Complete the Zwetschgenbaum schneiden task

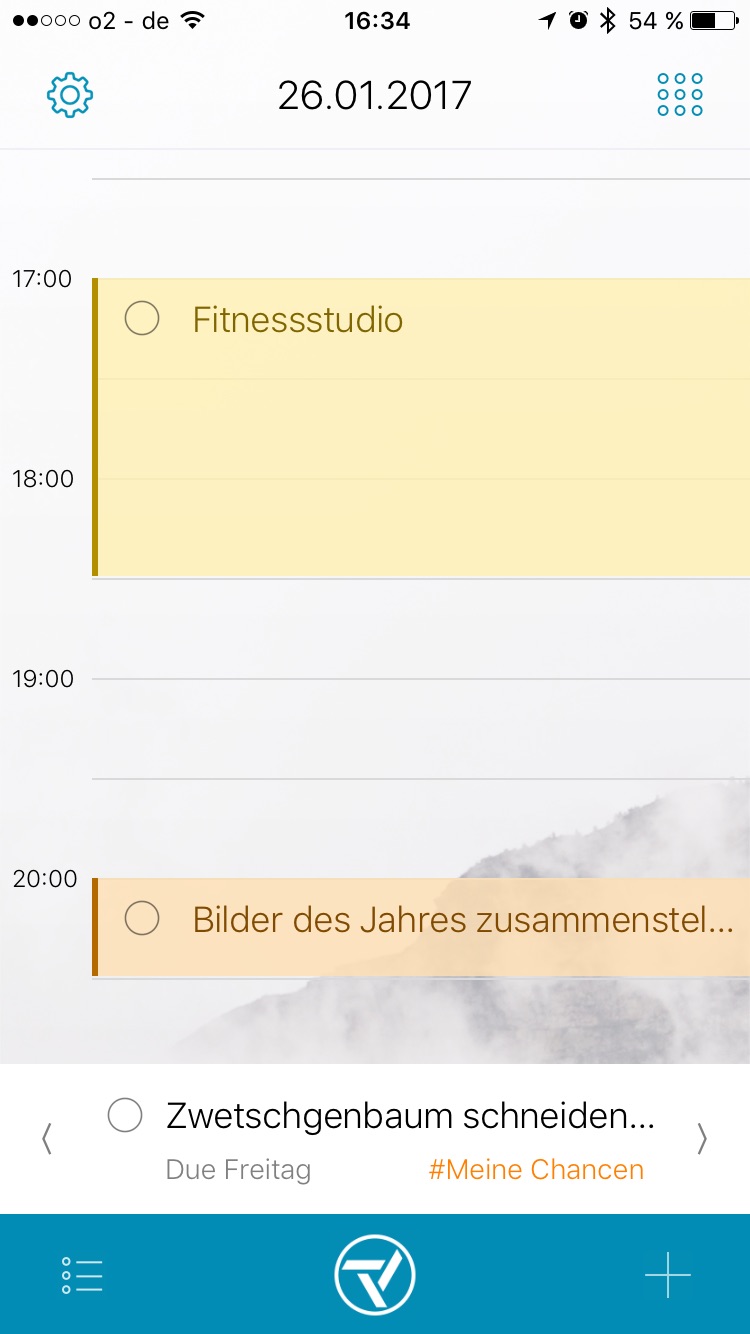(x=125, y=1115)
